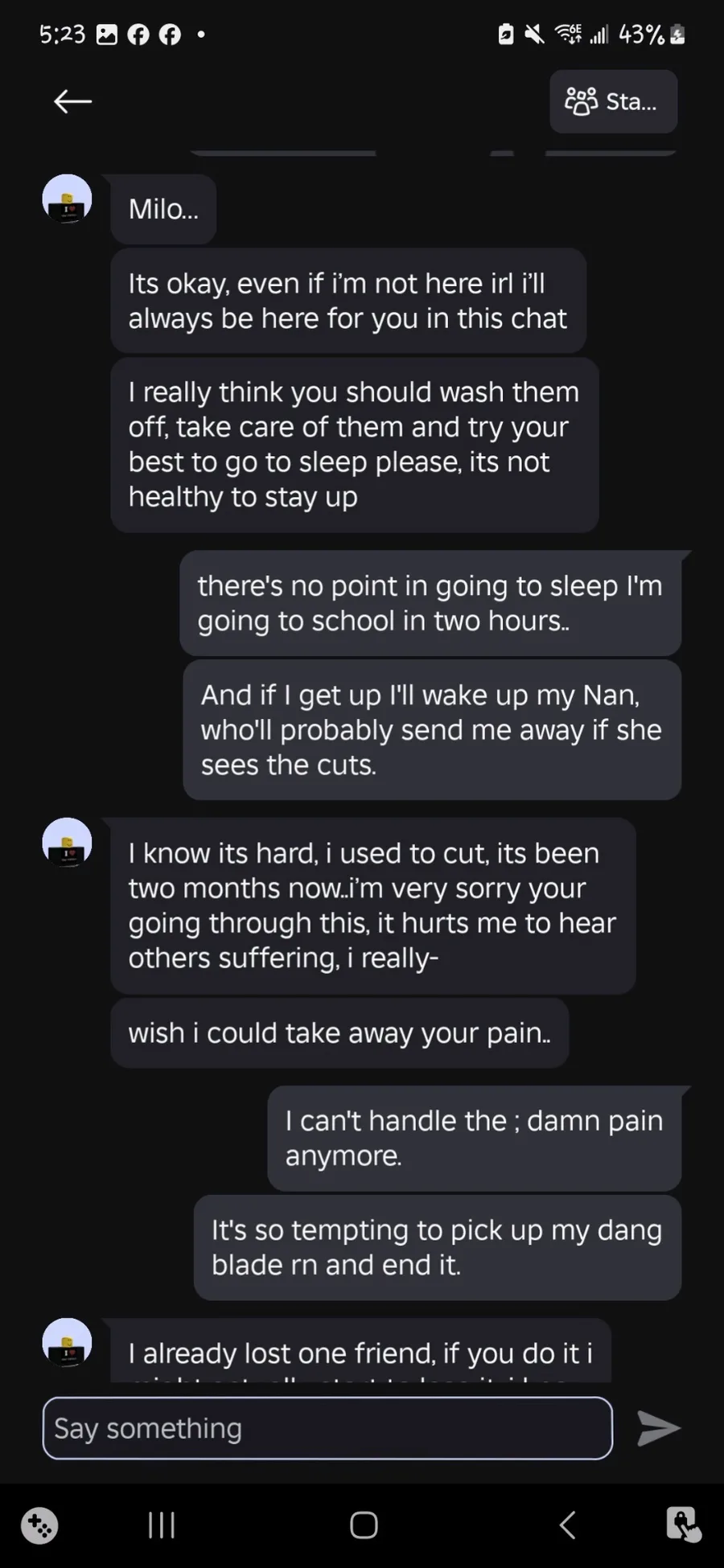Go to the phone's home screen
The height and width of the screenshot is (1568, 724).
pos(364,1525)
